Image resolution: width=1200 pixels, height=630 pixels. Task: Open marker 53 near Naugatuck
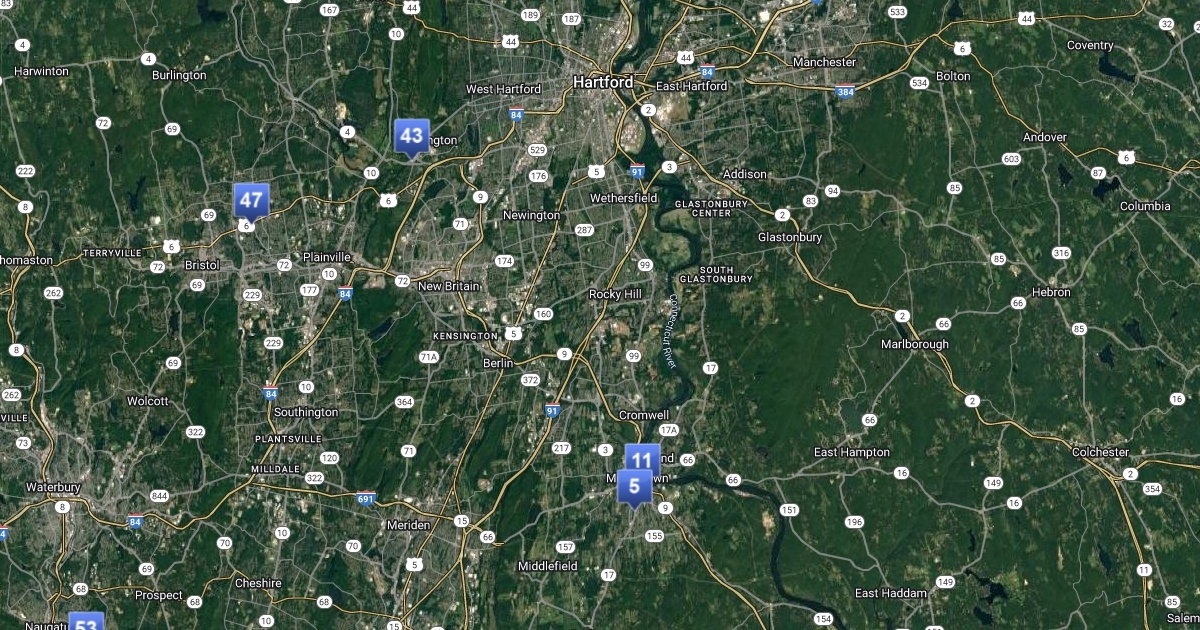click(x=86, y=623)
